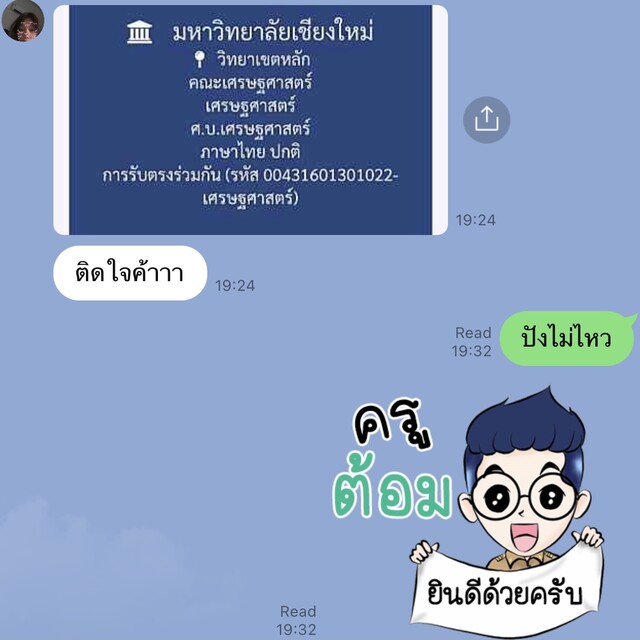Share the Chiang Mai University image message
640x640 pixels.
pyautogui.click(x=486, y=120)
